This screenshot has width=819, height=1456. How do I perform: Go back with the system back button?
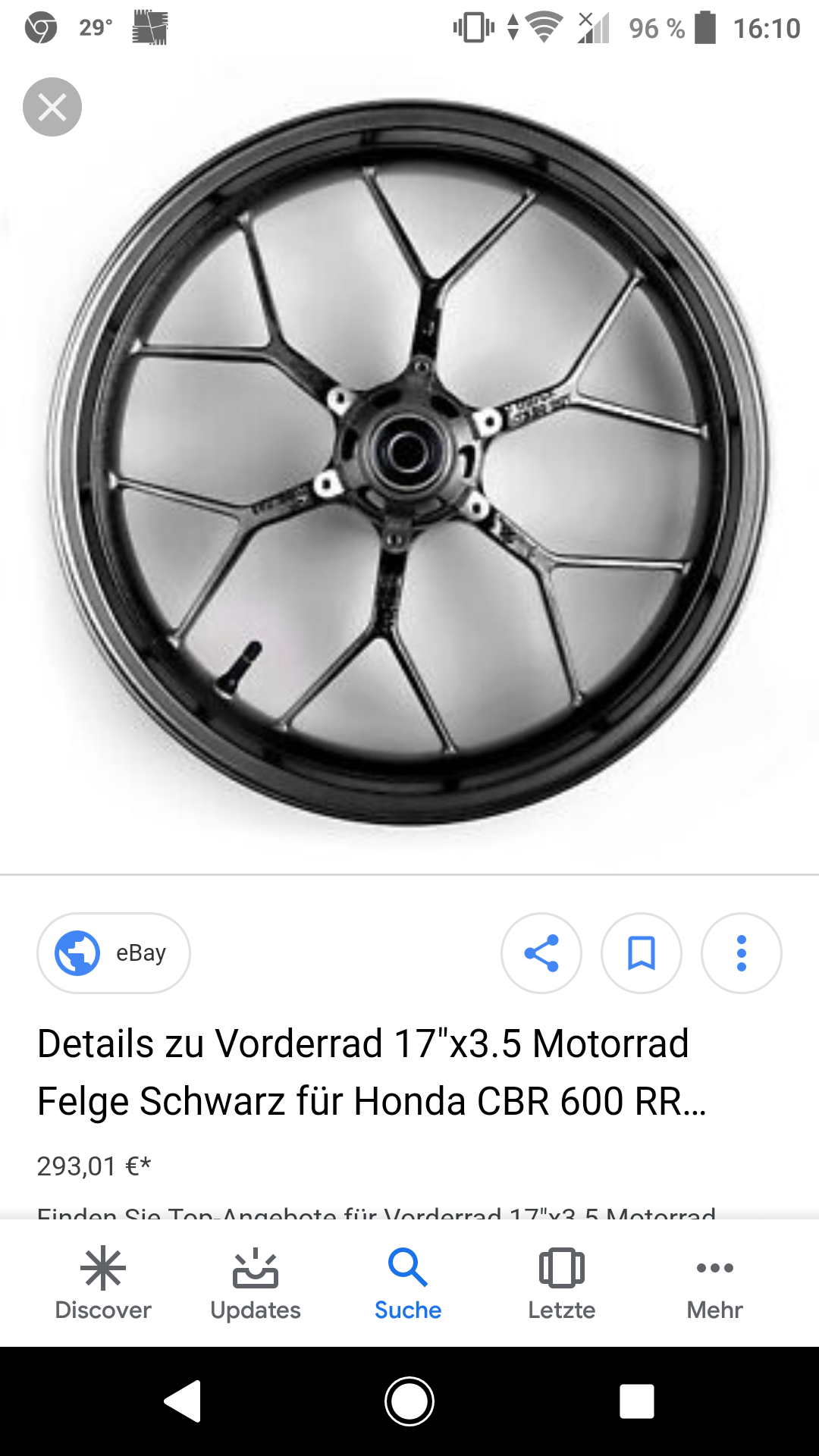point(183,1401)
